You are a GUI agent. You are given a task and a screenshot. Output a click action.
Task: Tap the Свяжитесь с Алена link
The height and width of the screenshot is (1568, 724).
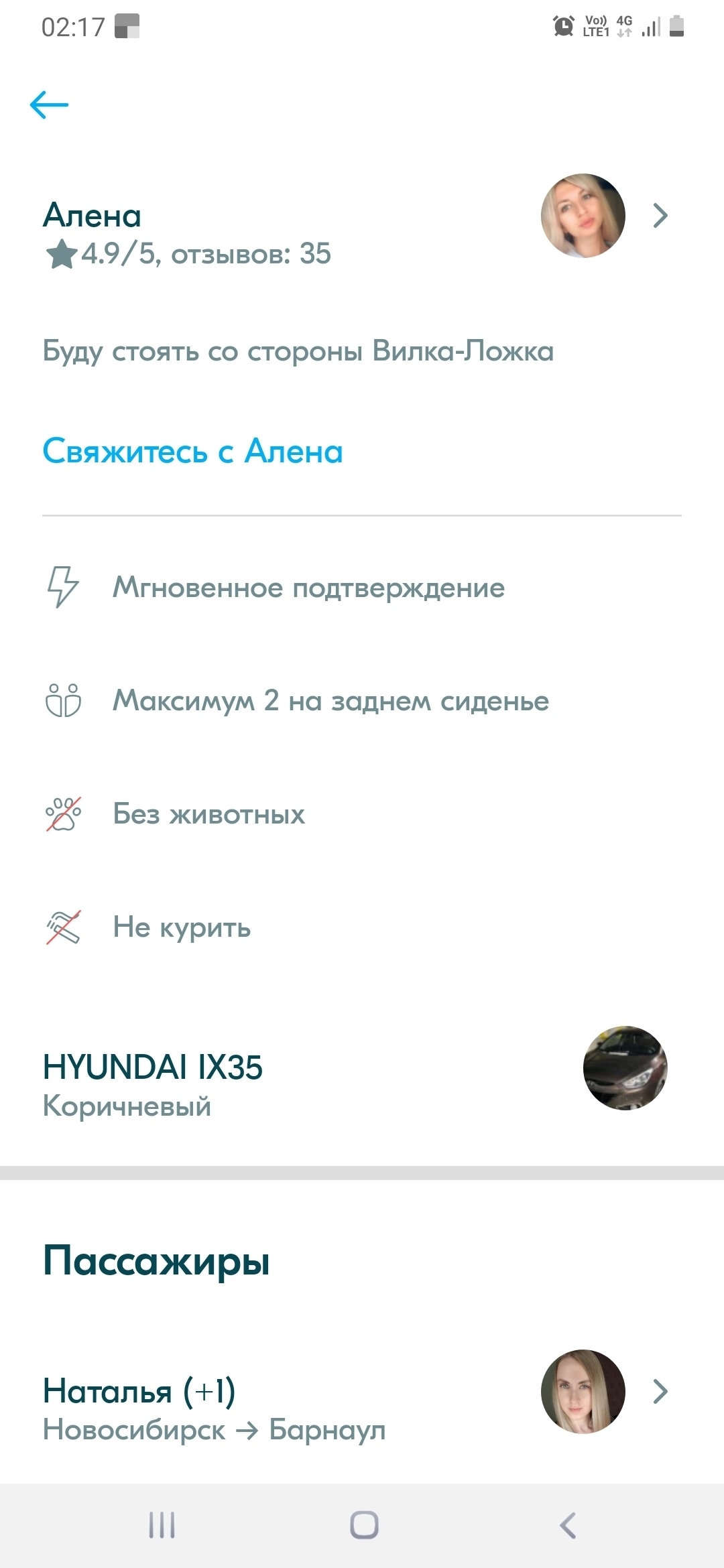coord(193,452)
